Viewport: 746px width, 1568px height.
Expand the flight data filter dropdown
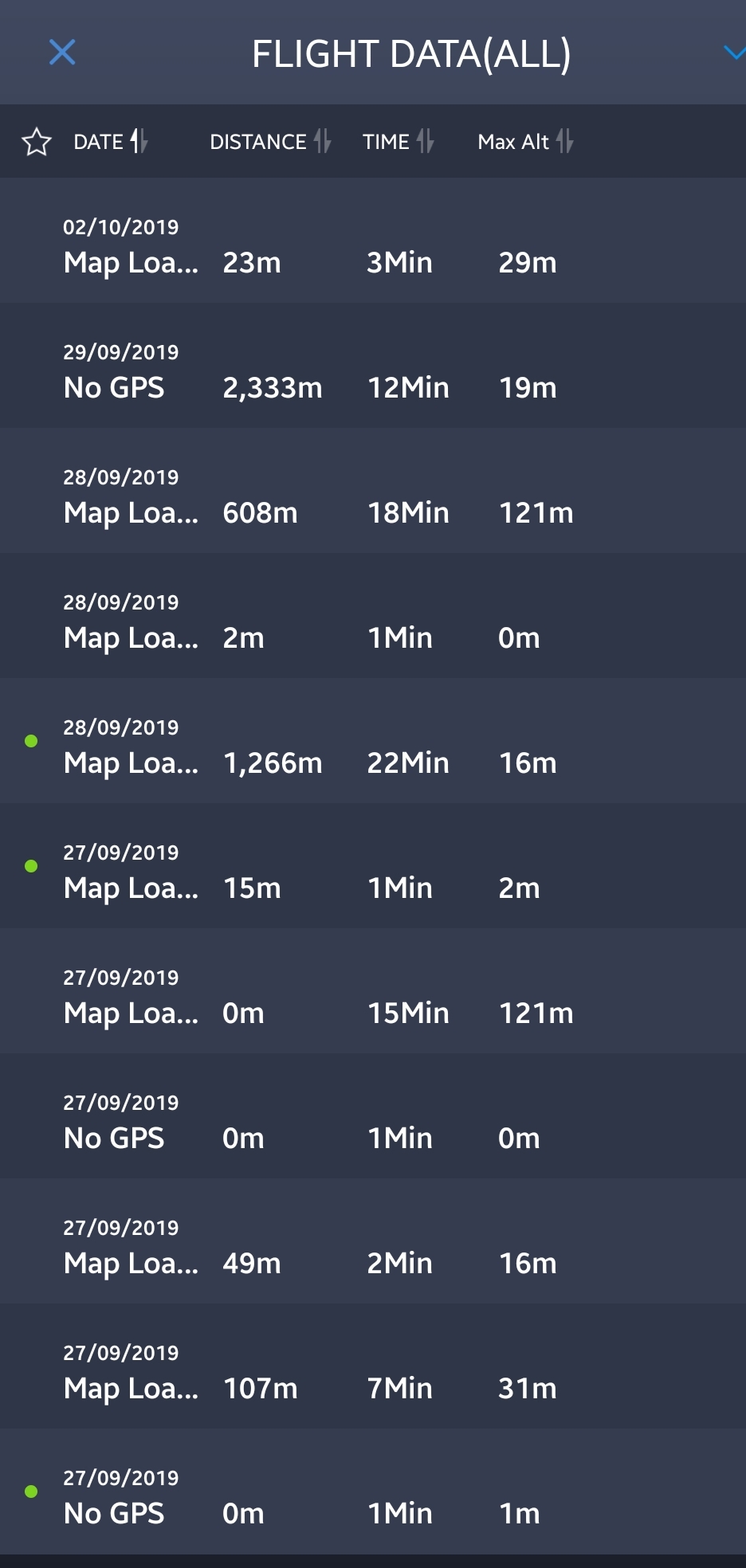tap(734, 53)
